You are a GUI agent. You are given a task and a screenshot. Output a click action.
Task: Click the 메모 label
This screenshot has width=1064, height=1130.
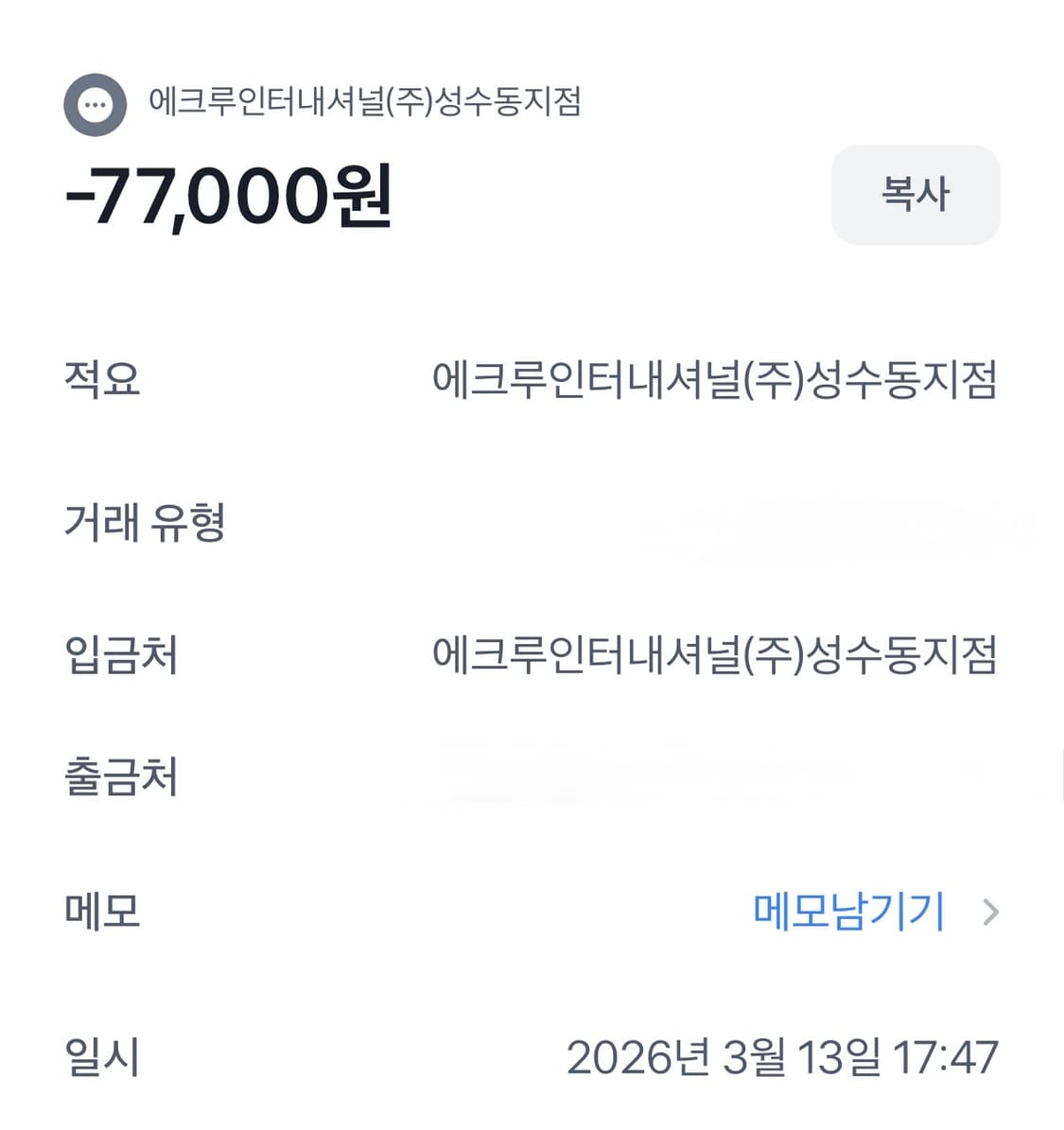click(x=102, y=911)
